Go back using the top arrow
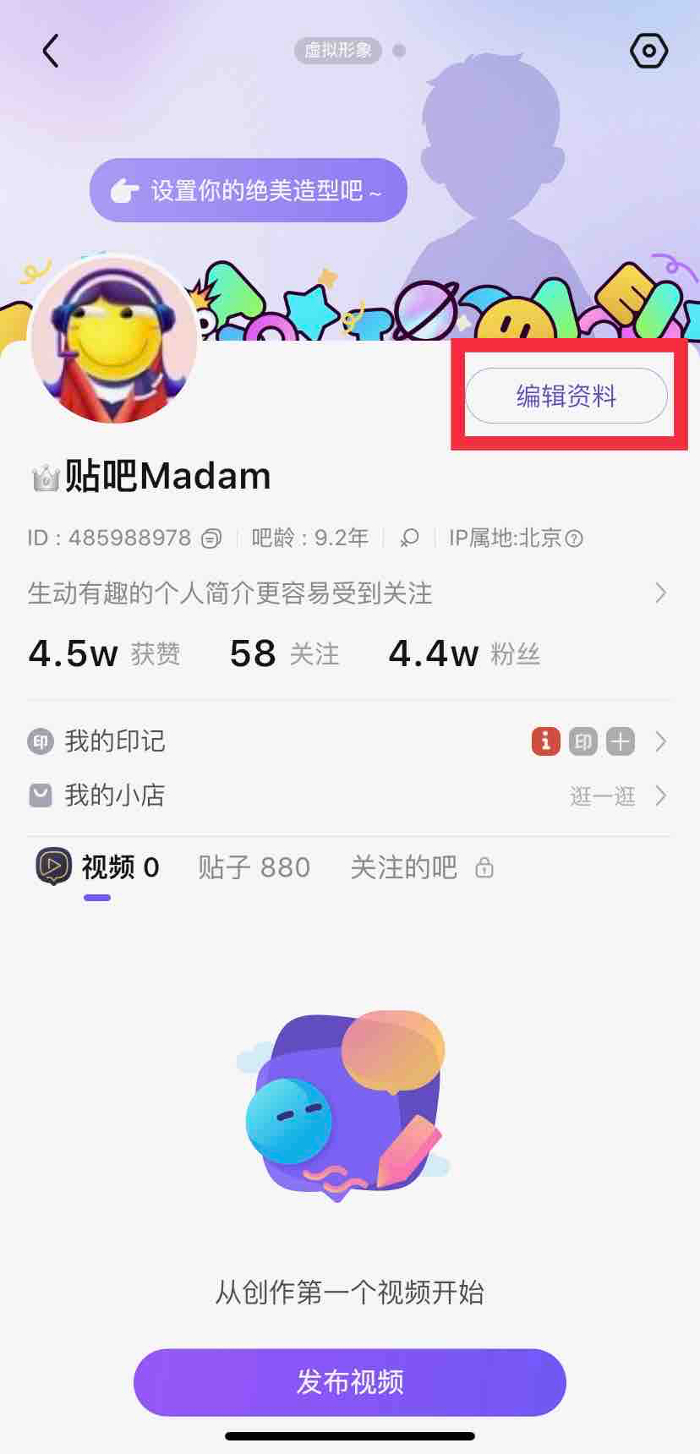The height and width of the screenshot is (1454, 700). [x=50, y=51]
